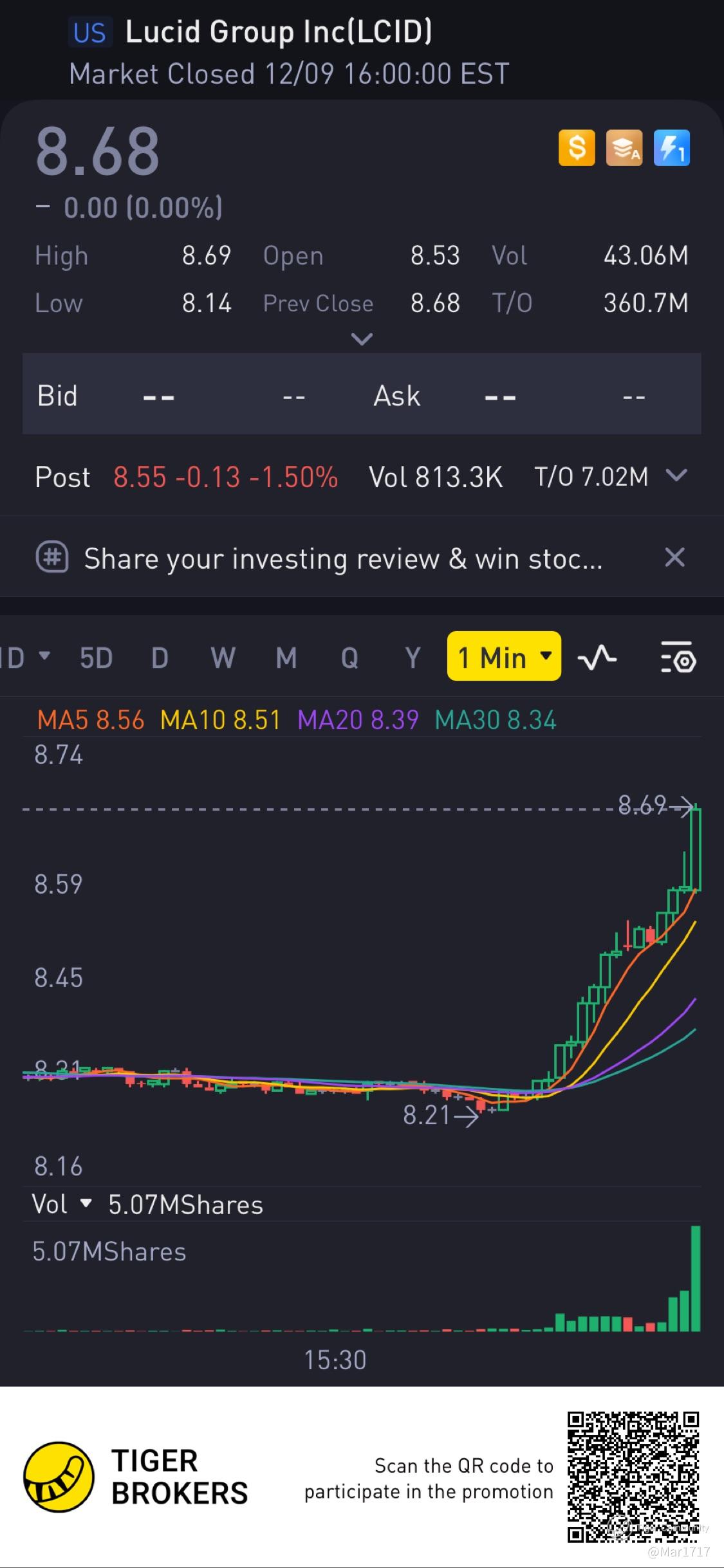
Task: Open the chart indicators wave icon
Action: [x=597, y=658]
